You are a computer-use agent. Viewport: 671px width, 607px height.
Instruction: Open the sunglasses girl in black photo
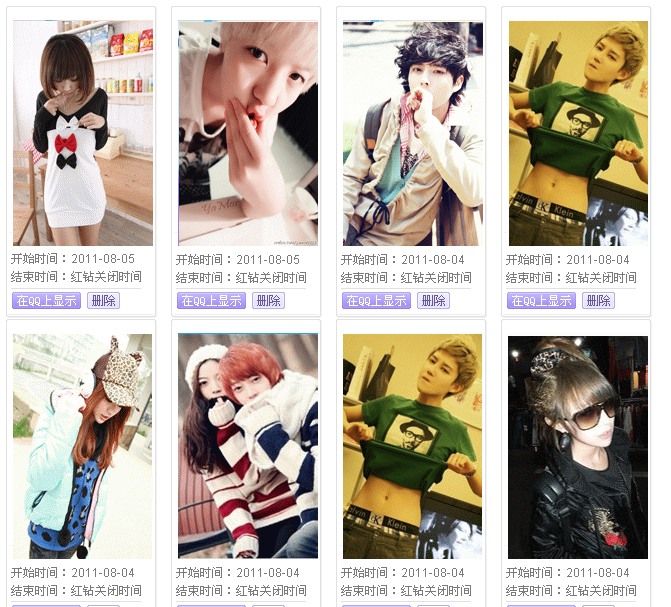(577, 446)
